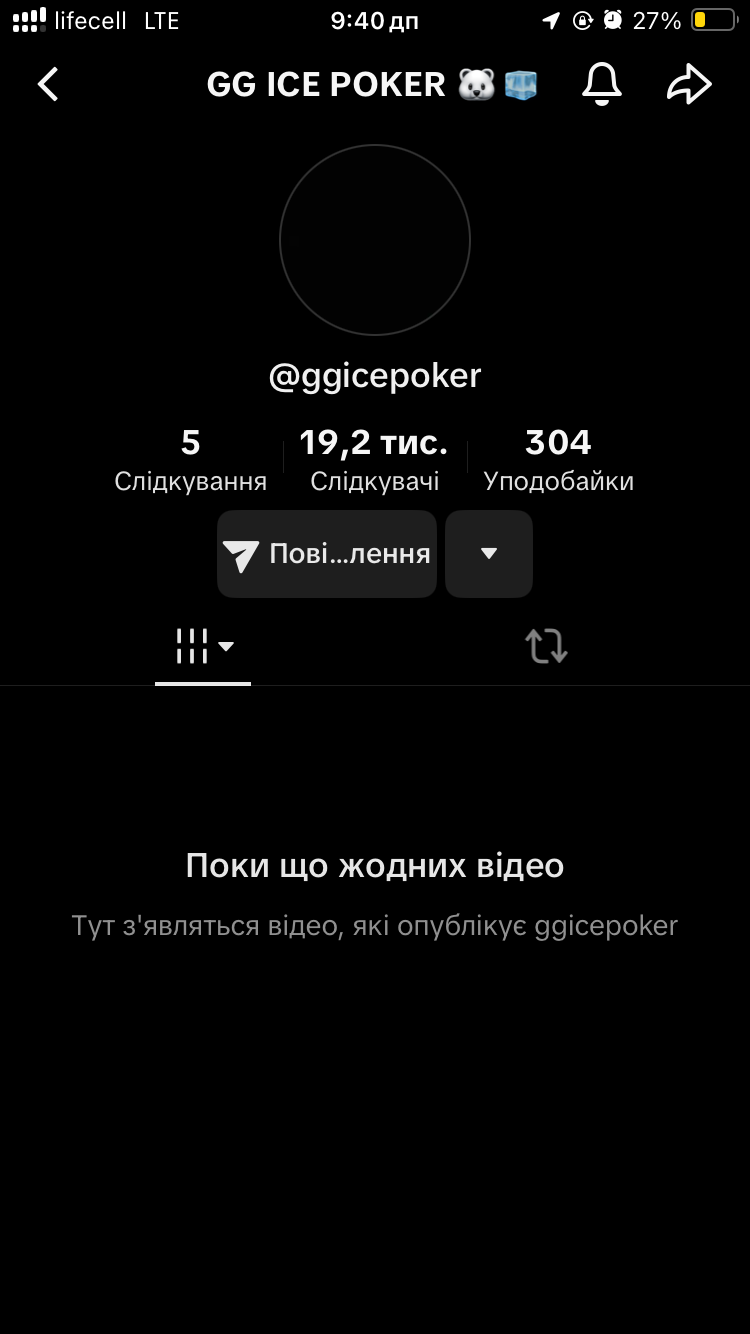750x1334 pixels.
Task: Tap the 'Пові...лення' message button
Action: [326, 554]
